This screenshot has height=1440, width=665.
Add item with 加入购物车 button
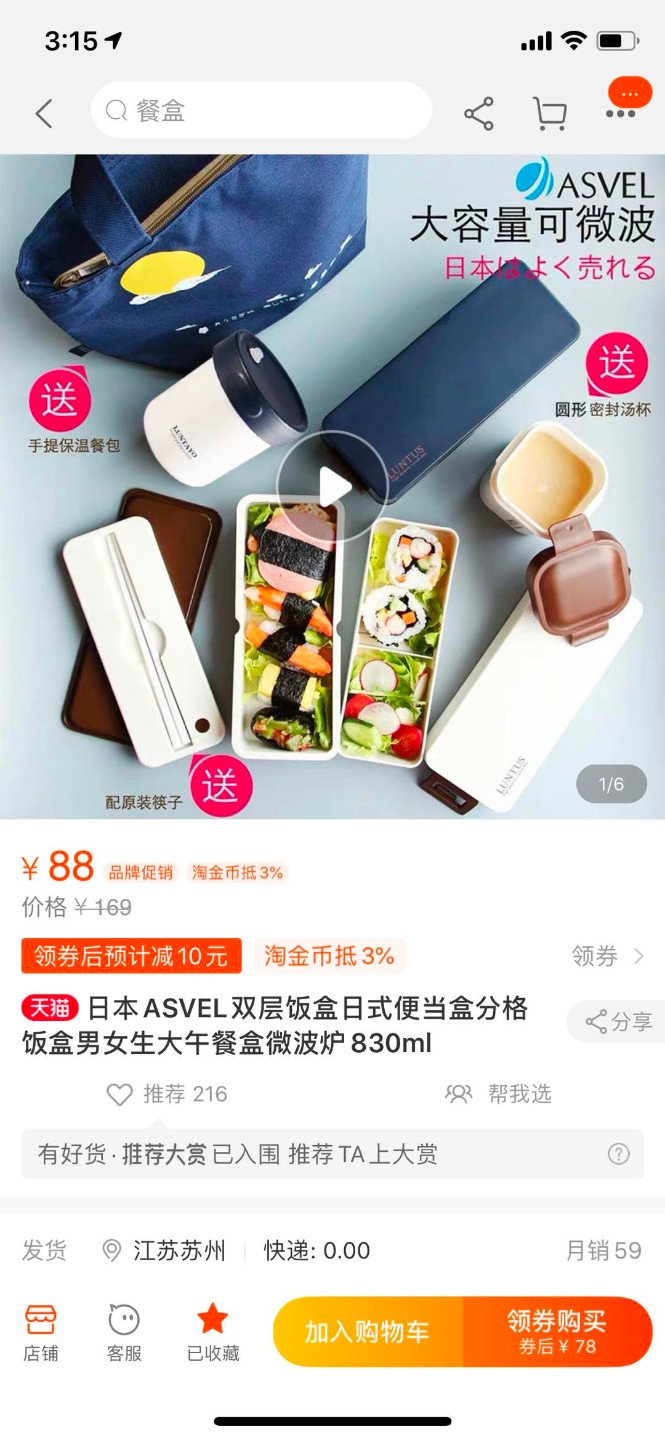[x=367, y=1332]
